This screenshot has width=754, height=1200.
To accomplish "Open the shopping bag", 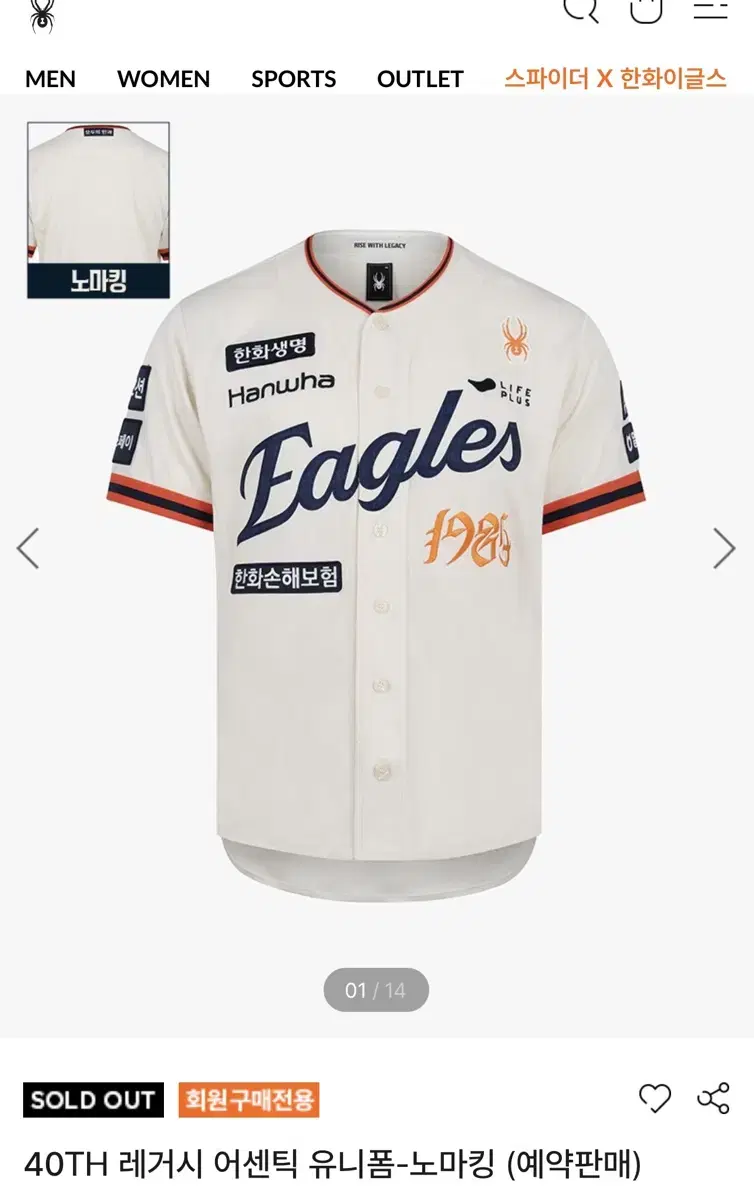I will point(646,9).
